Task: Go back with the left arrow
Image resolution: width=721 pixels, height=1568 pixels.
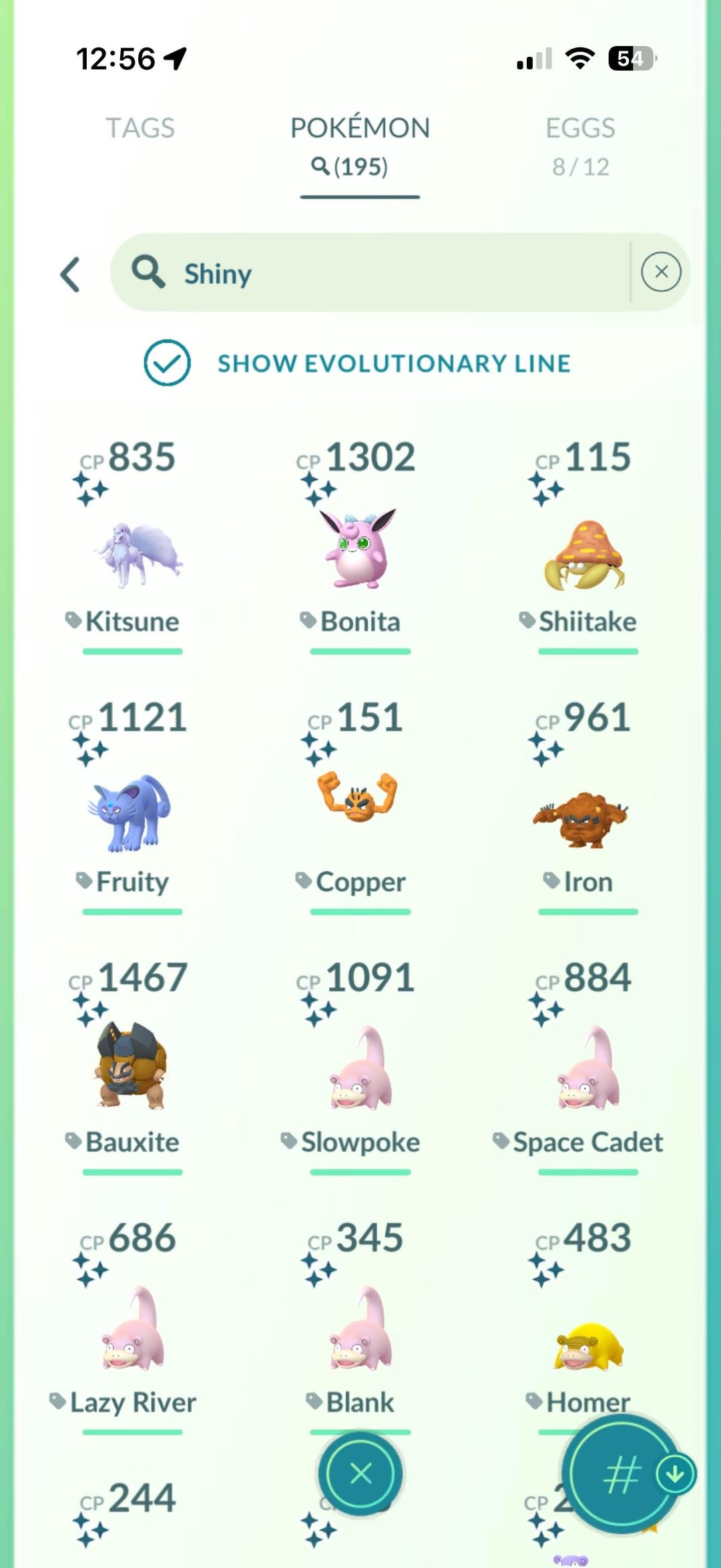Action: pos(71,274)
